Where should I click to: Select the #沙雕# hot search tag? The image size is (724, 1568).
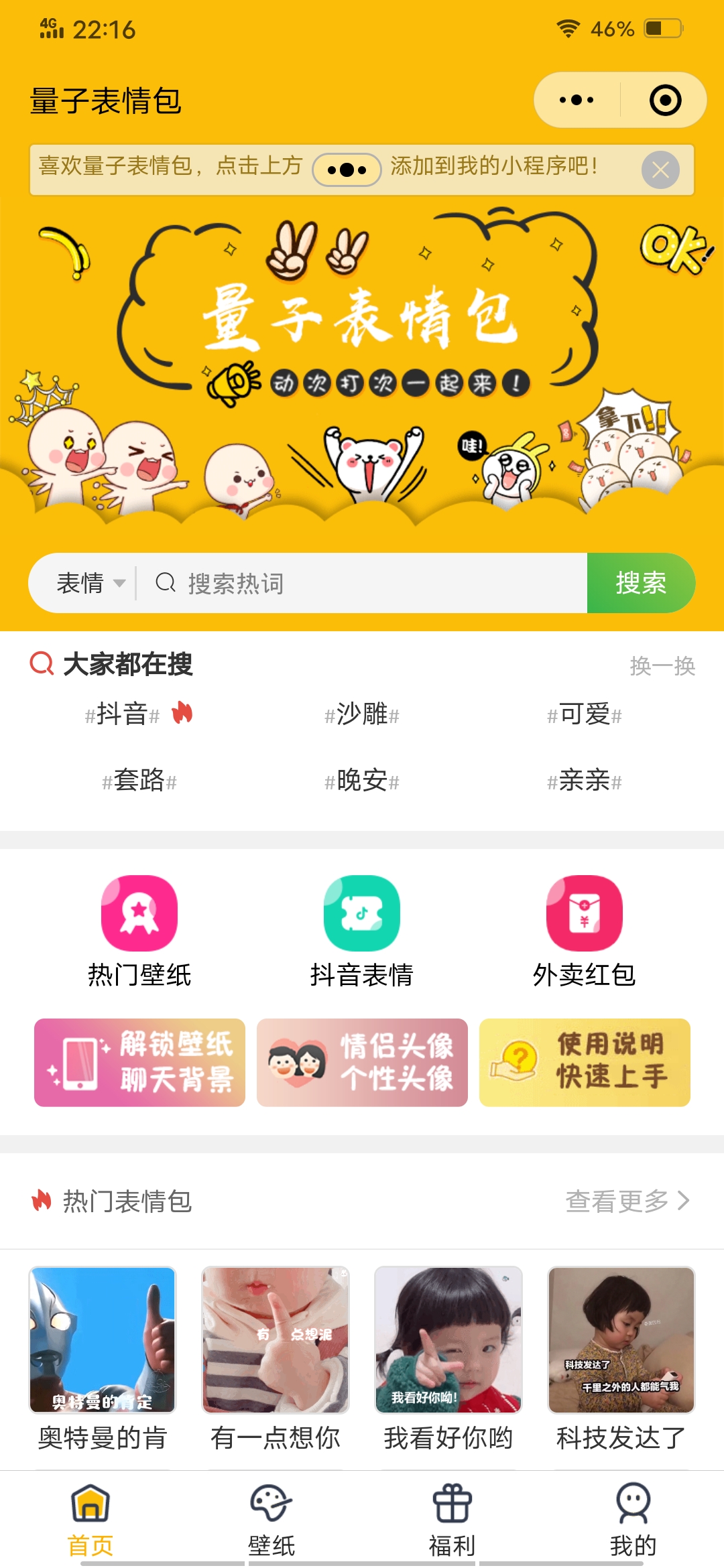click(362, 715)
